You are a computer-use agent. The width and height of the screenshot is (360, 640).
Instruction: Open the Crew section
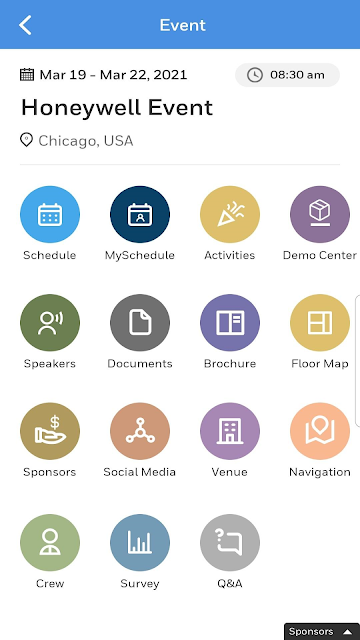(50, 542)
